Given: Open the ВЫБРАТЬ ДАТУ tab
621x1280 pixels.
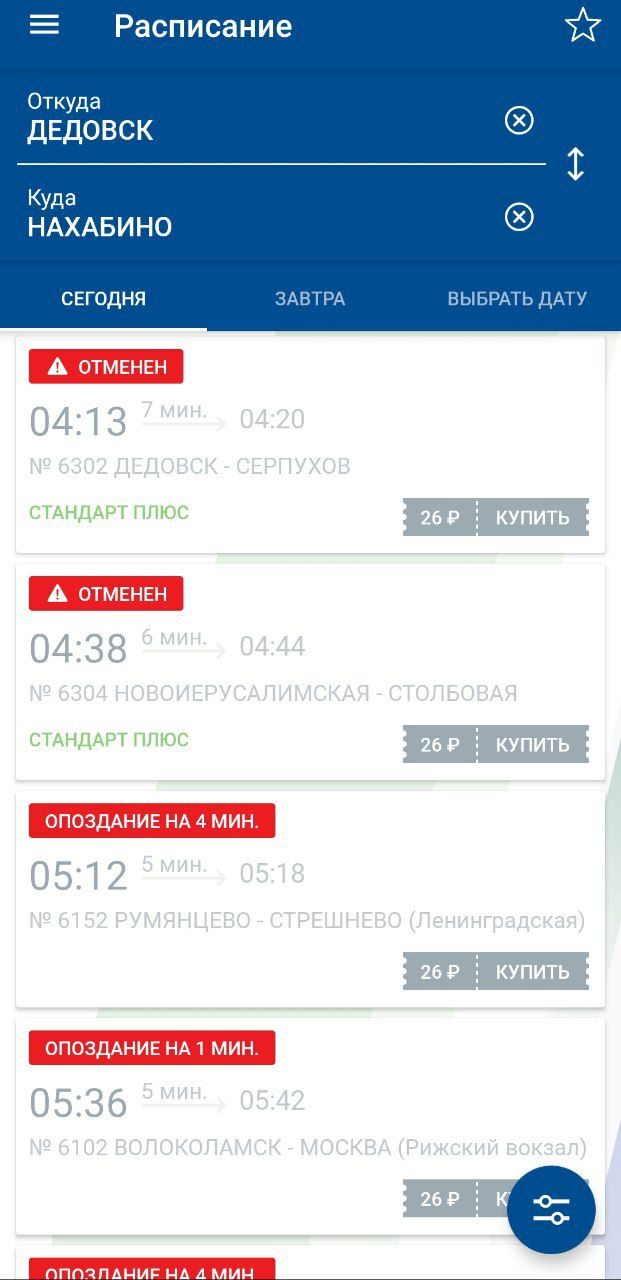Looking at the screenshot, I should [517, 298].
